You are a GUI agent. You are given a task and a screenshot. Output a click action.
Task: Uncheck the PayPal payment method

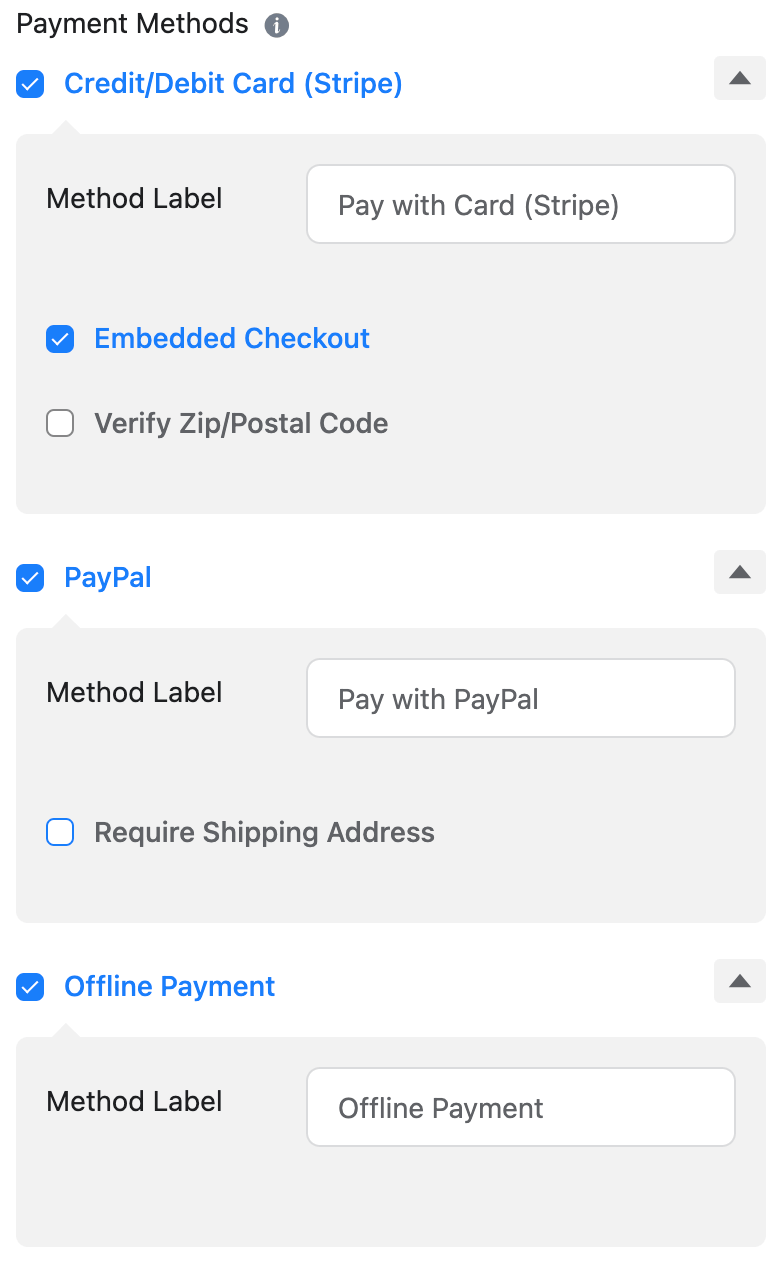[x=31, y=578]
